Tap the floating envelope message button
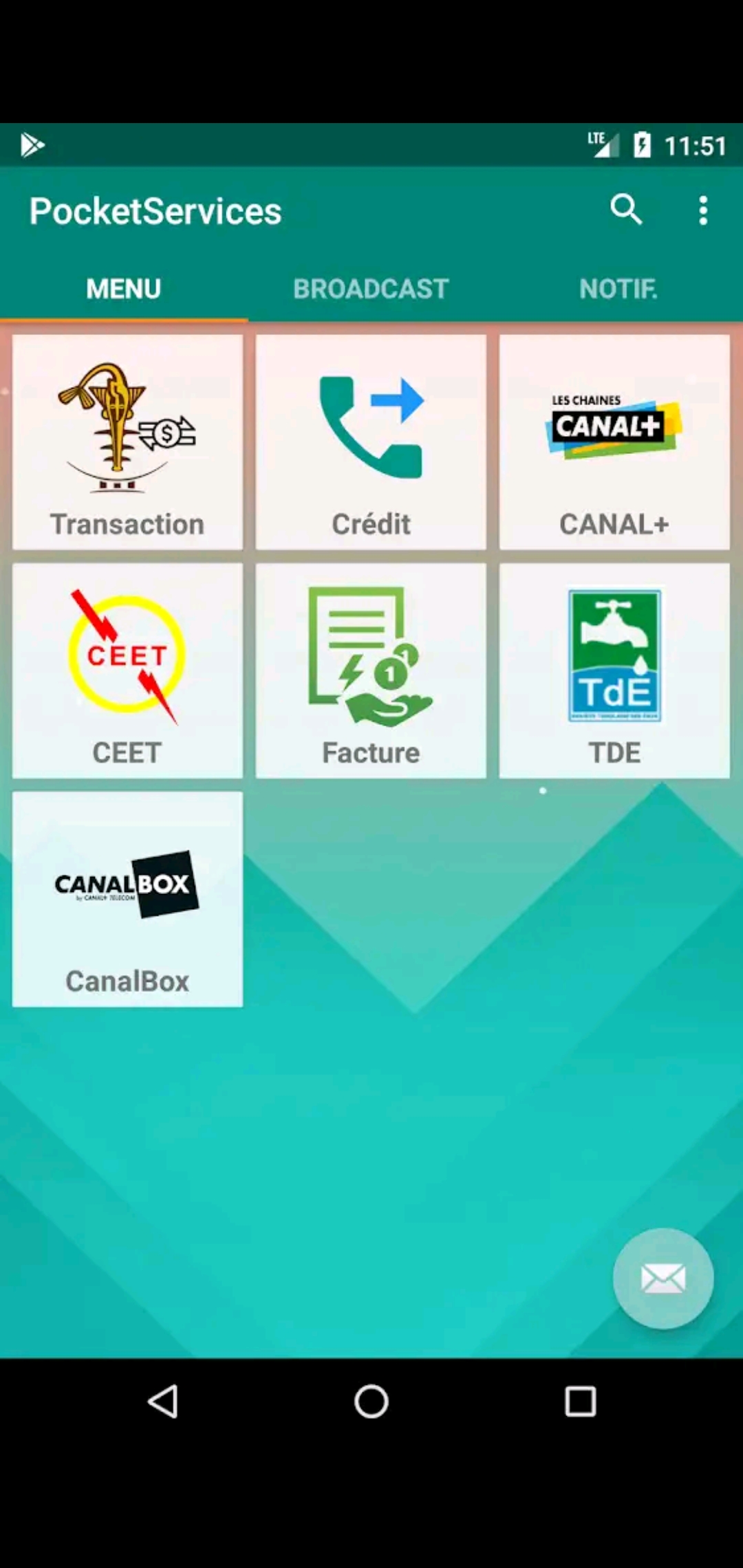 tap(663, 1278)
